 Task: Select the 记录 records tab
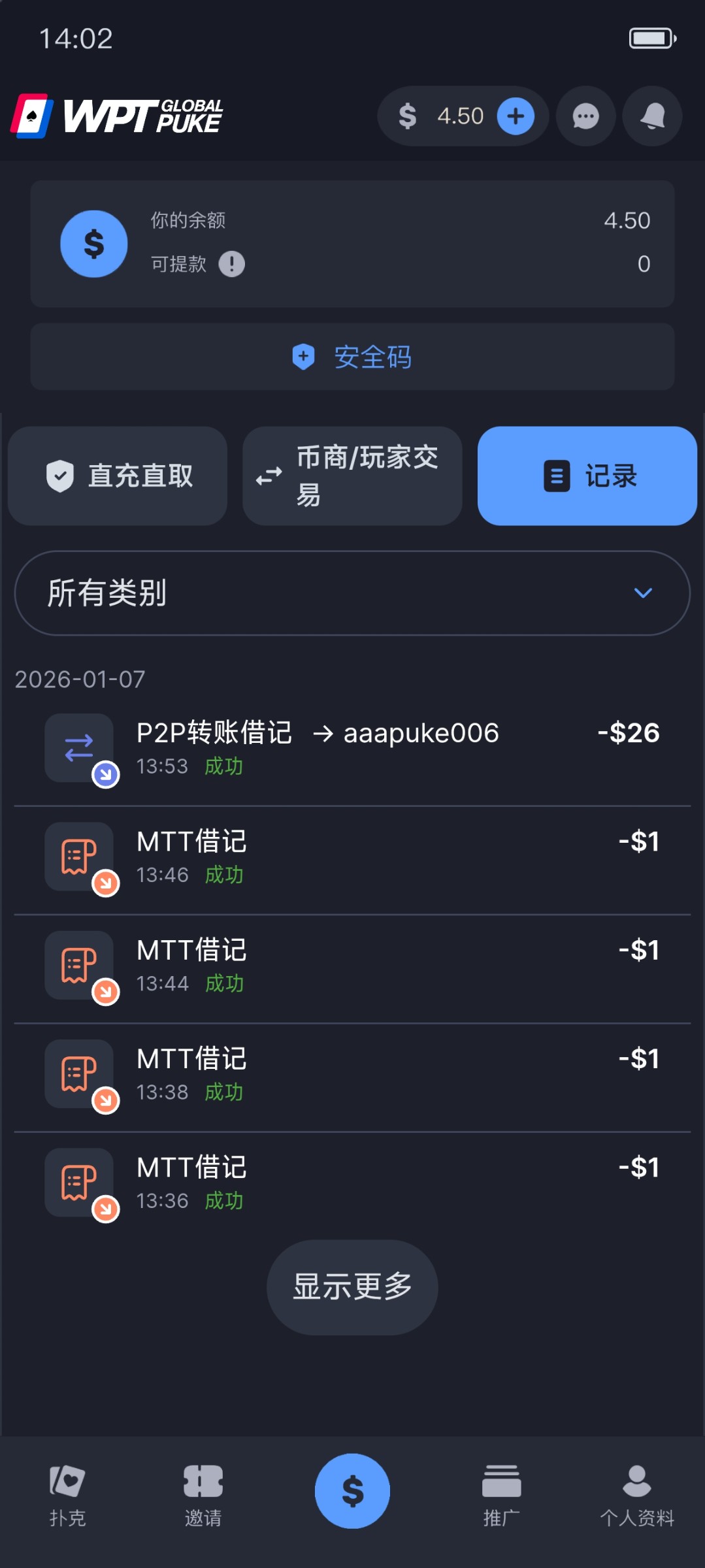[x=587, y=476]
